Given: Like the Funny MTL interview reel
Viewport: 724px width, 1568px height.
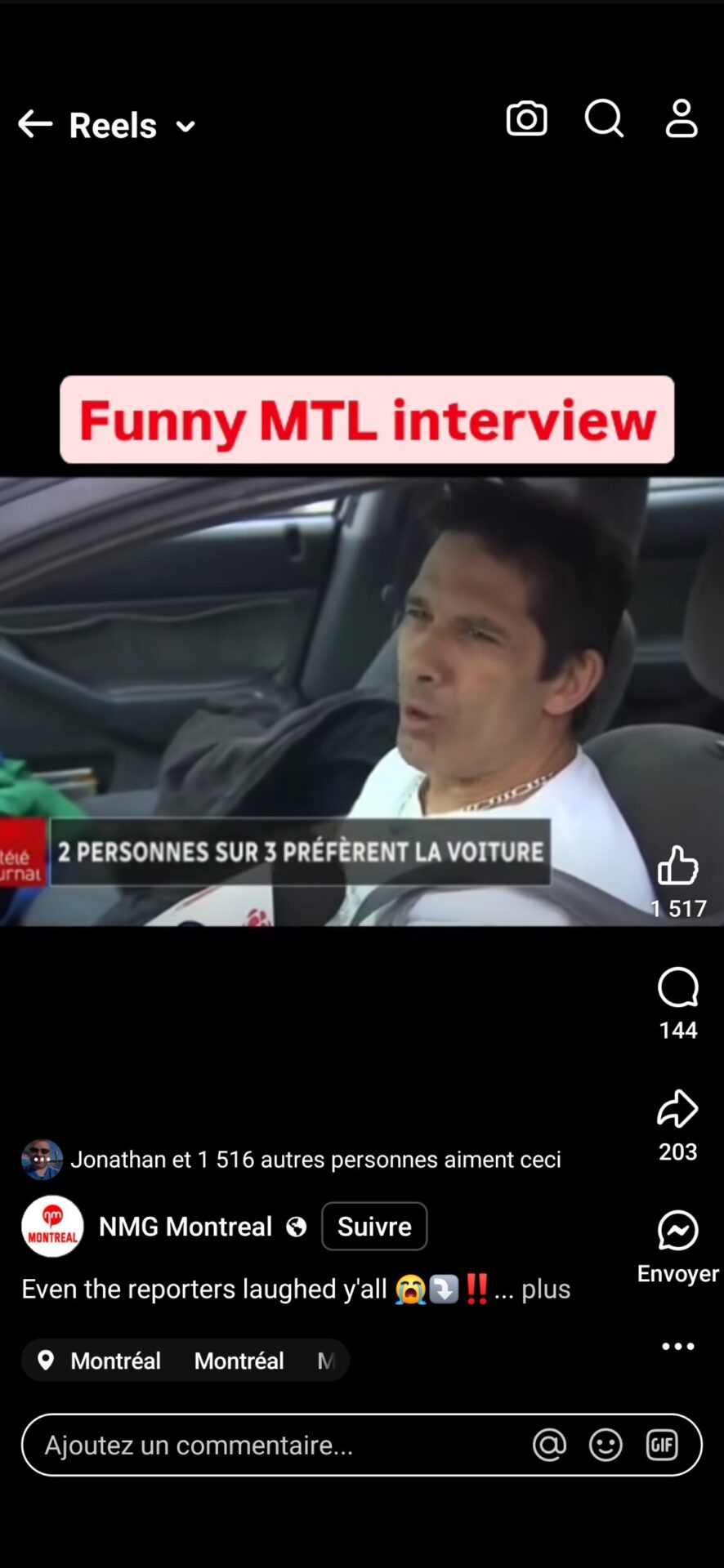Looking at the screenshot, I should (677, 866).
